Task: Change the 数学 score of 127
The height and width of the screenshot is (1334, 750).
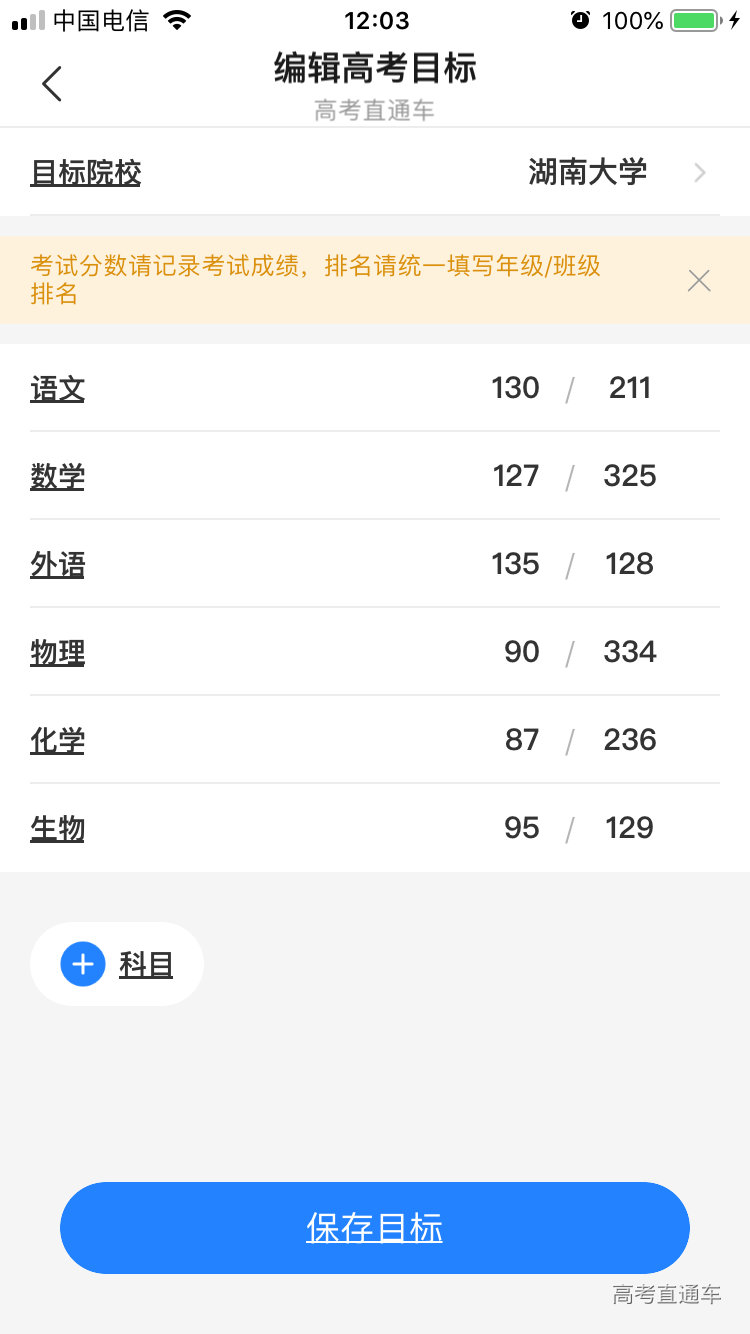Action: pyautogui.click(x=515, y=476)
